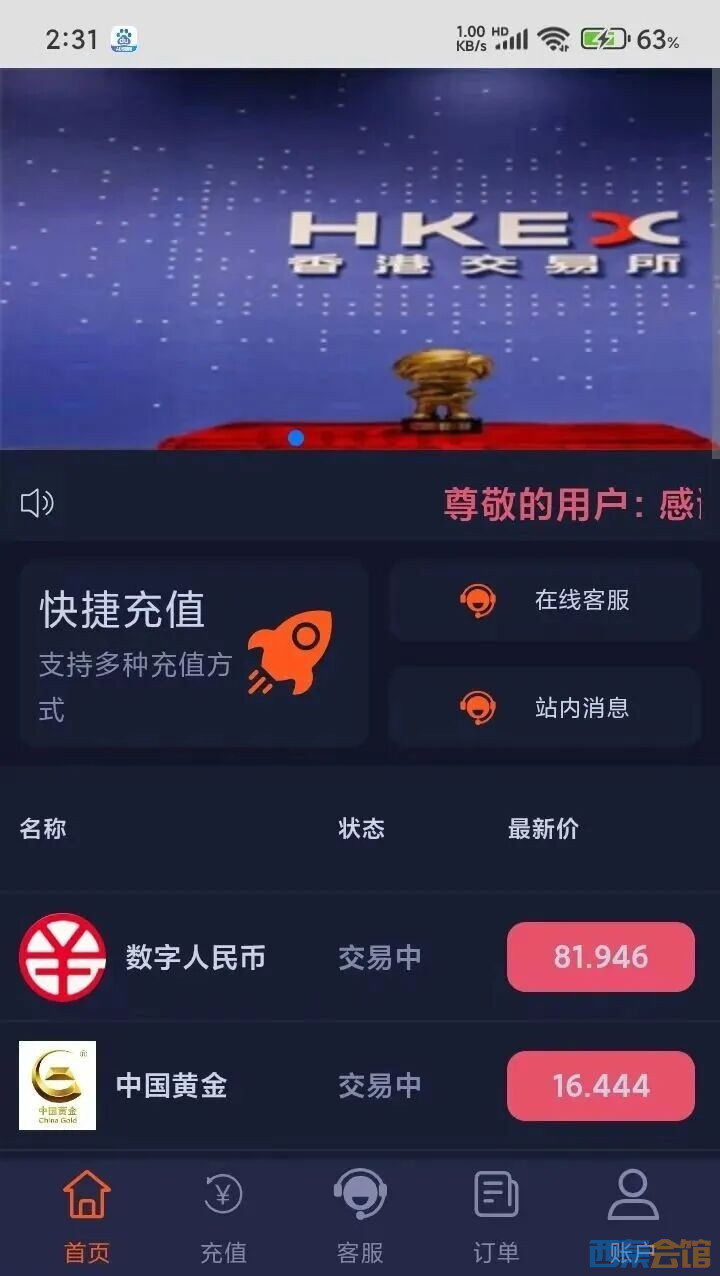This screenshot has height=1276, width=720.
Task: Open 站内消息 site messages
Action: [545, 708]
